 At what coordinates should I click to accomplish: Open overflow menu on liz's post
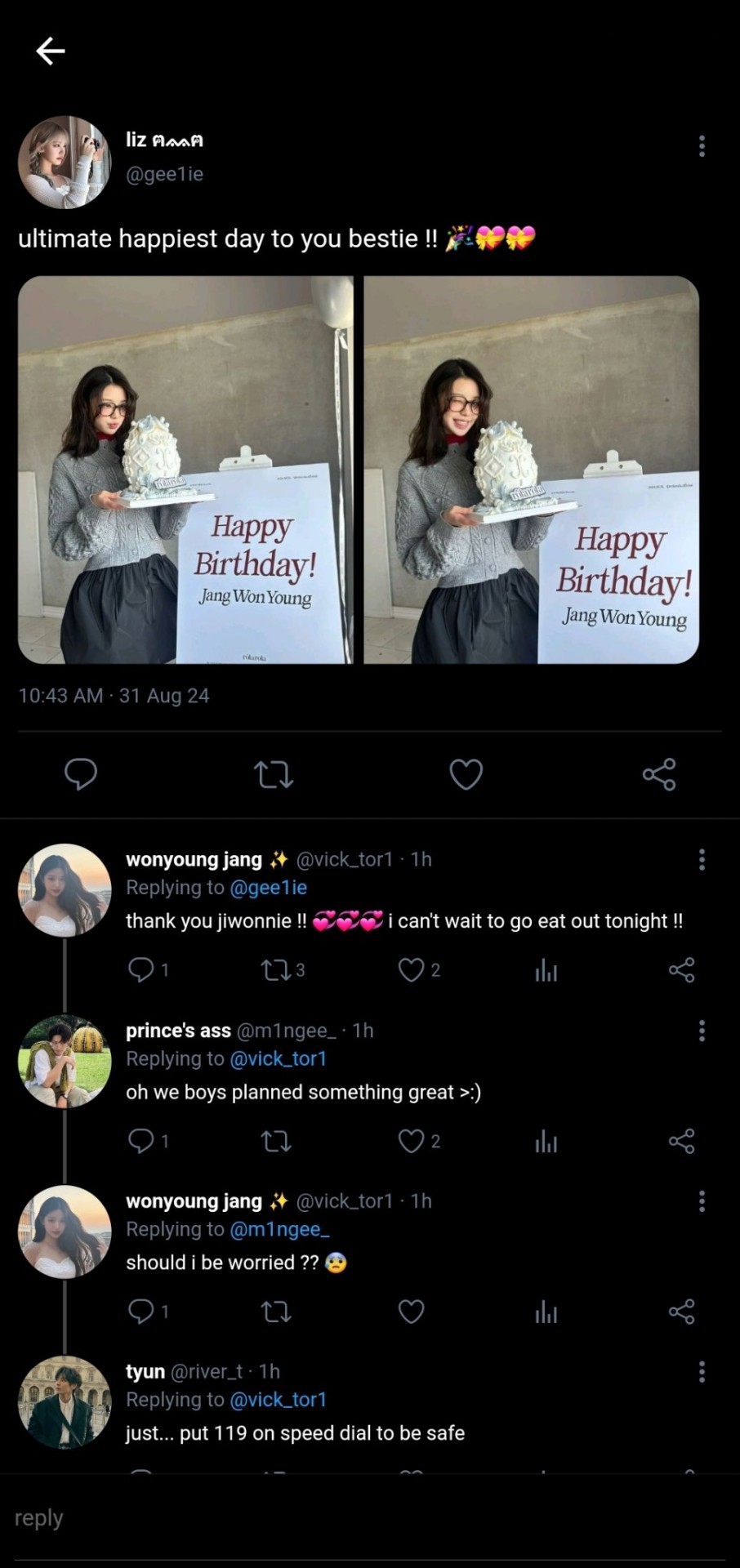(701, 146)
